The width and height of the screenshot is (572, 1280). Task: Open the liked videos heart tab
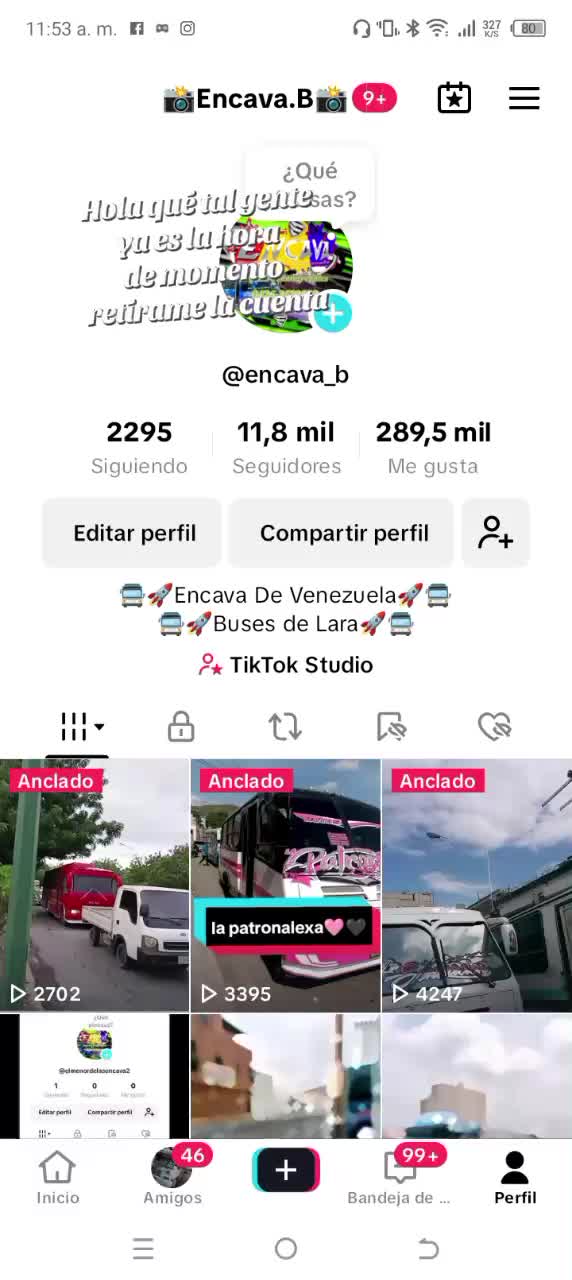pyautogui.click(x=495, y=727)
